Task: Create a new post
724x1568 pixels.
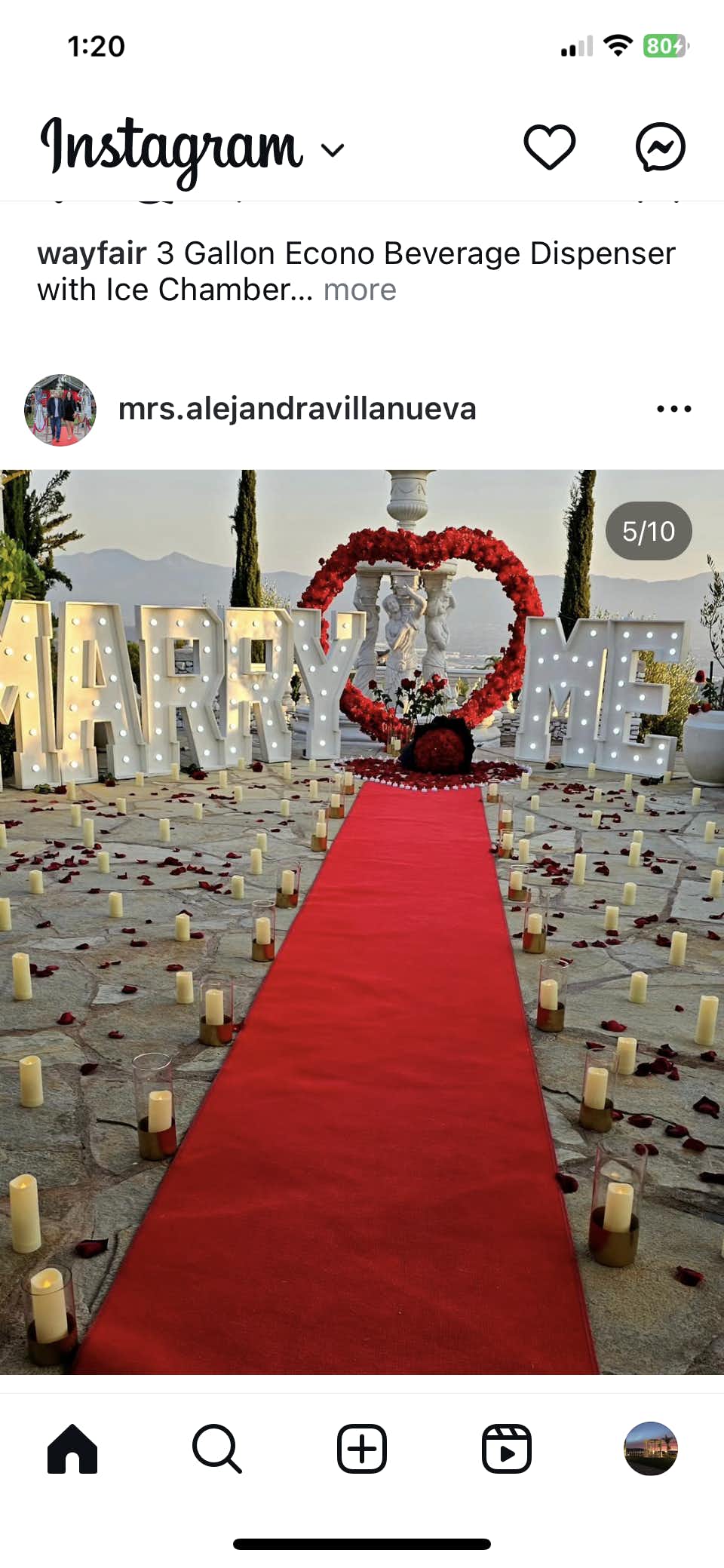Action: coord(362,1448)
